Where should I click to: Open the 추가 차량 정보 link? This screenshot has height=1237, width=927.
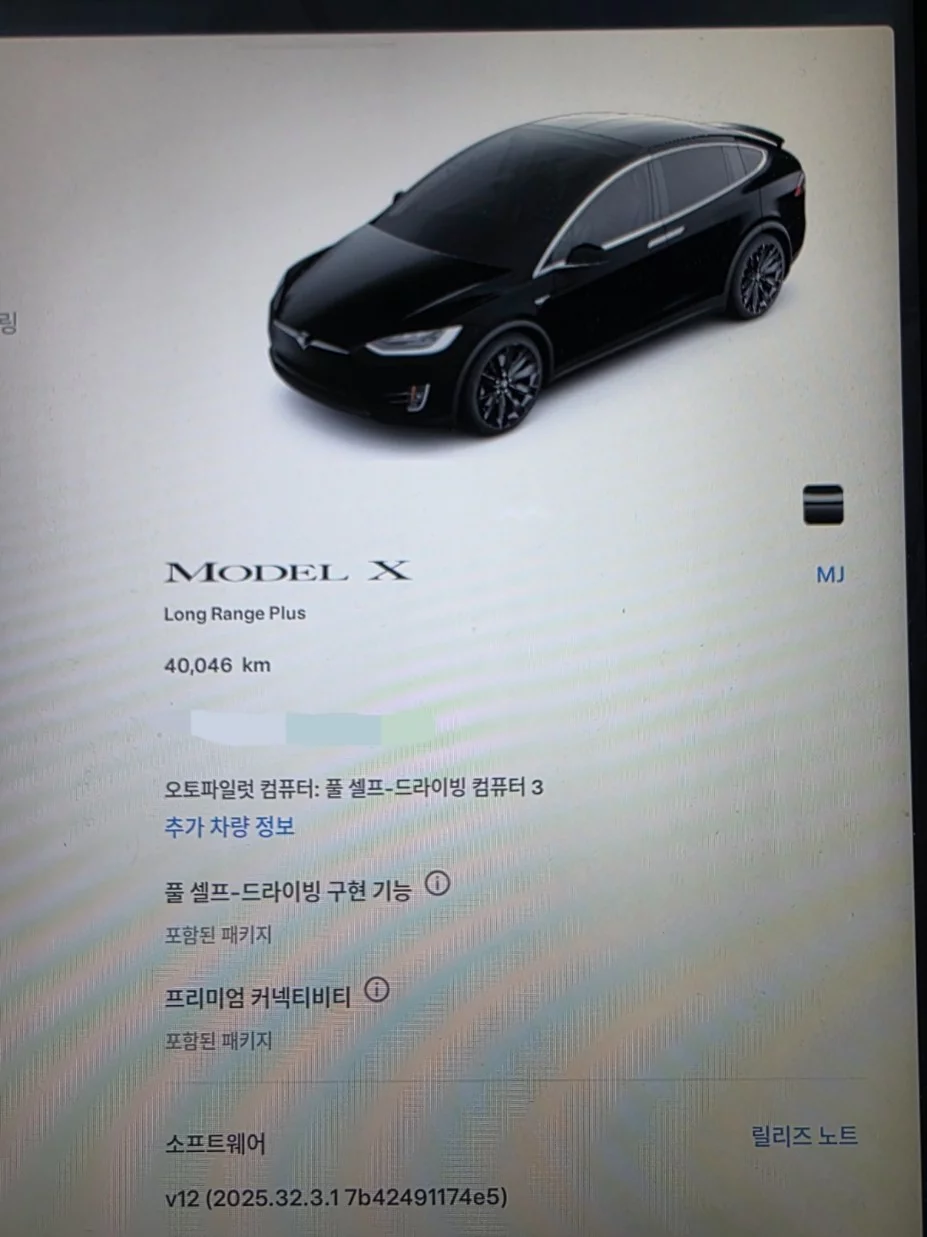click(229, 827)
